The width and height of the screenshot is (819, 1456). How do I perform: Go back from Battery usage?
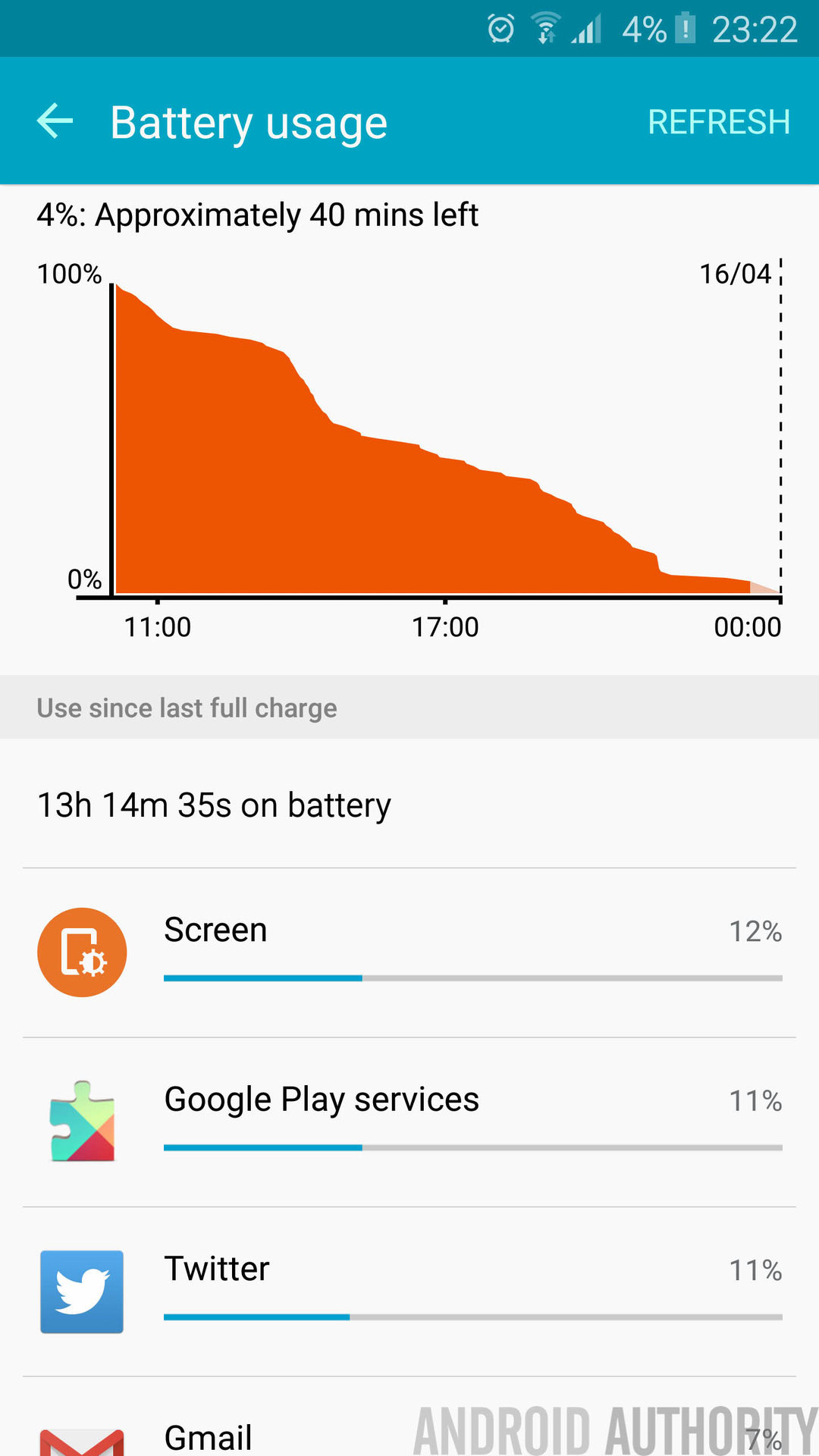click(x=55, y=122)
